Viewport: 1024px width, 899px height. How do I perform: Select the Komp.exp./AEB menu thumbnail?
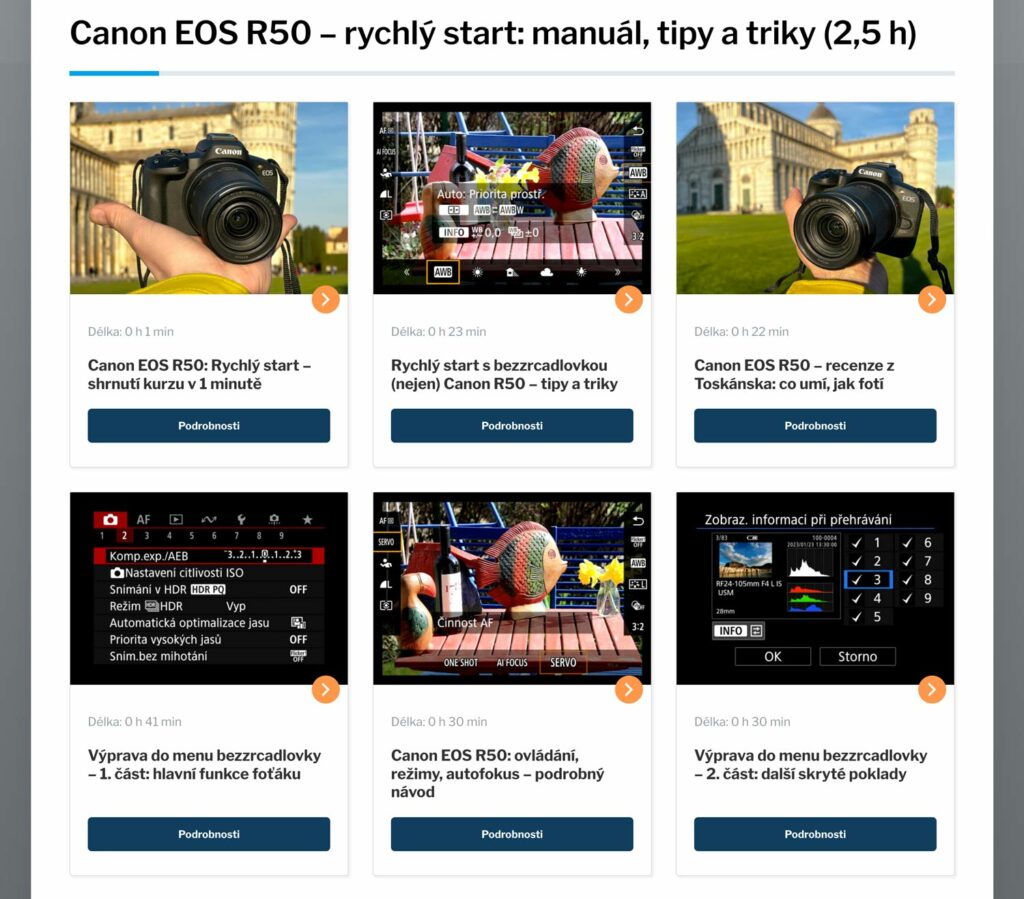tap(208, 587)
